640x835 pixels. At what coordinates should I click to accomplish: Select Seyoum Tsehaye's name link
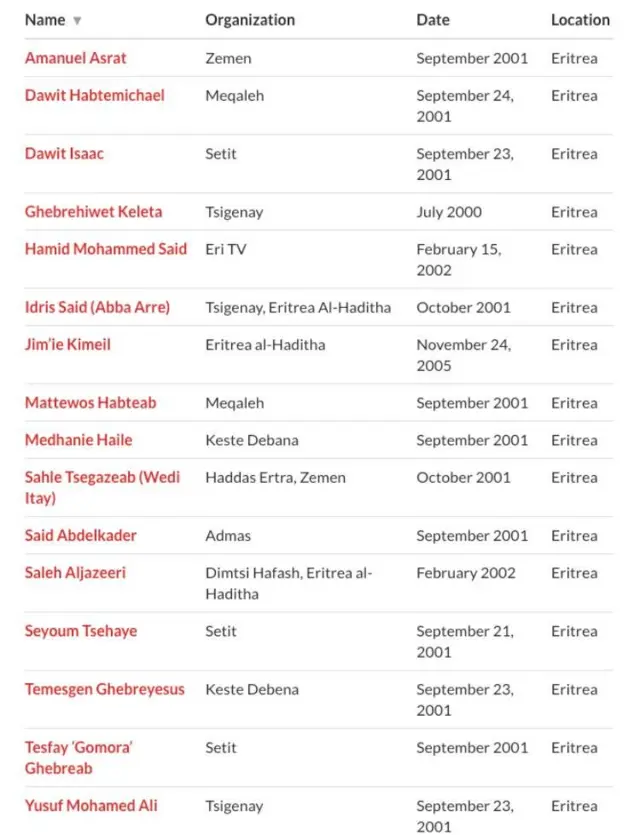point(81,631)
